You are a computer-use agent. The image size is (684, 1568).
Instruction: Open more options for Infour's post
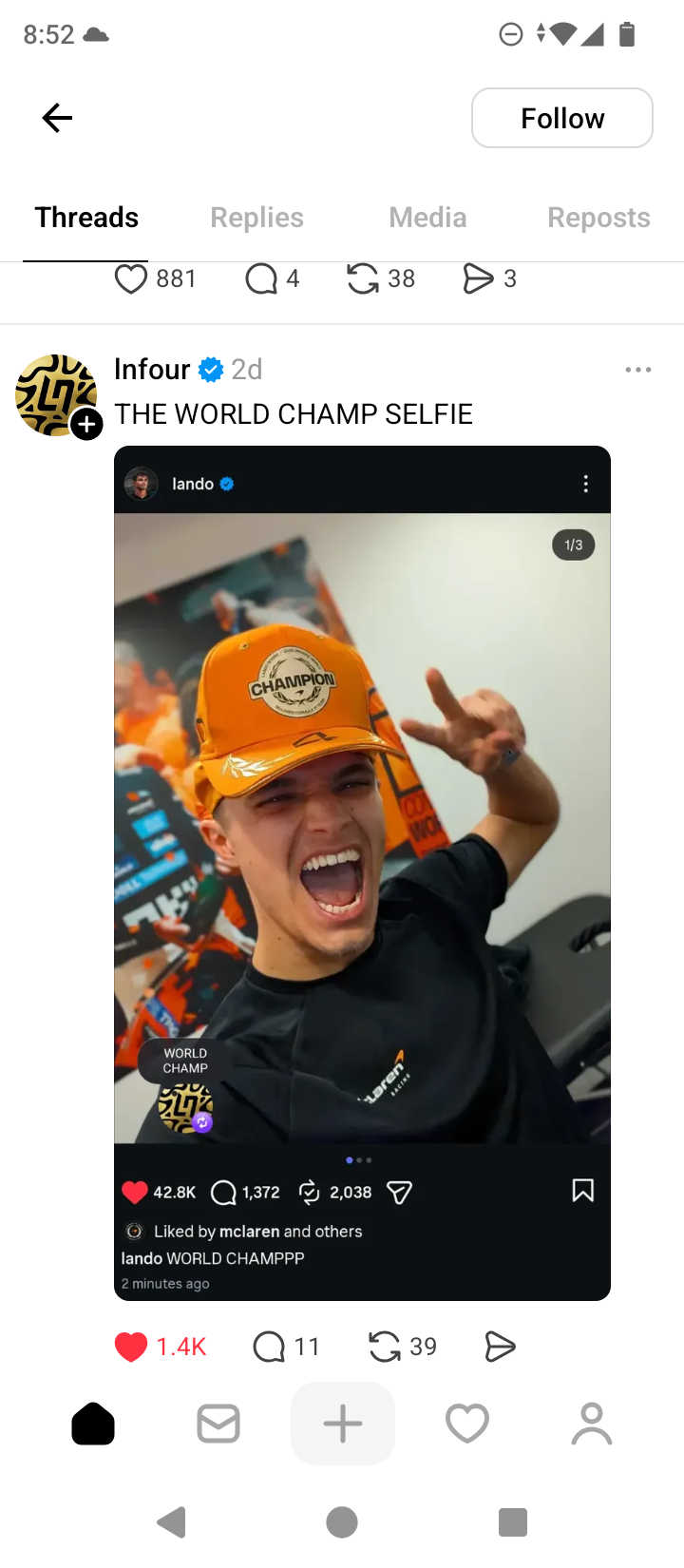(638, 370)
